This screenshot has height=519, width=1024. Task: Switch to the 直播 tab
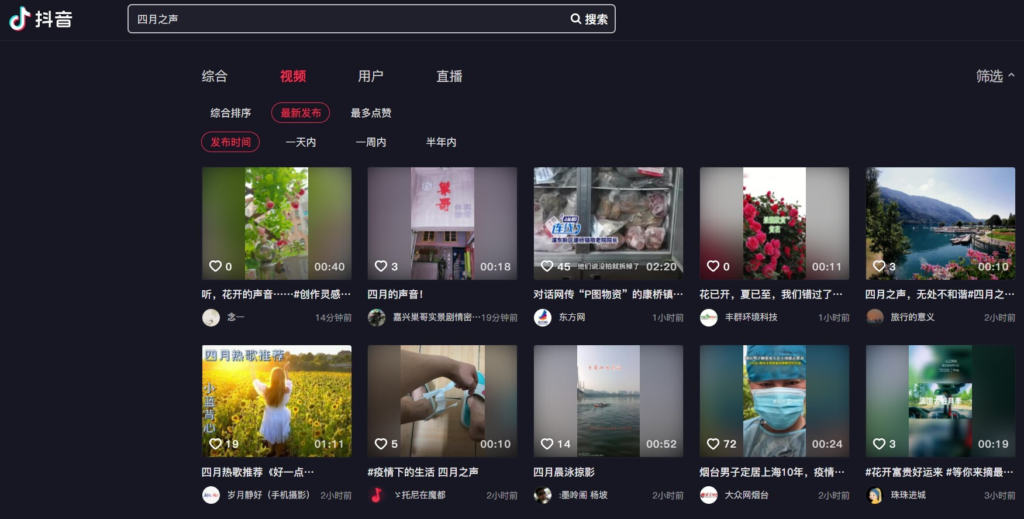[449, 76]
